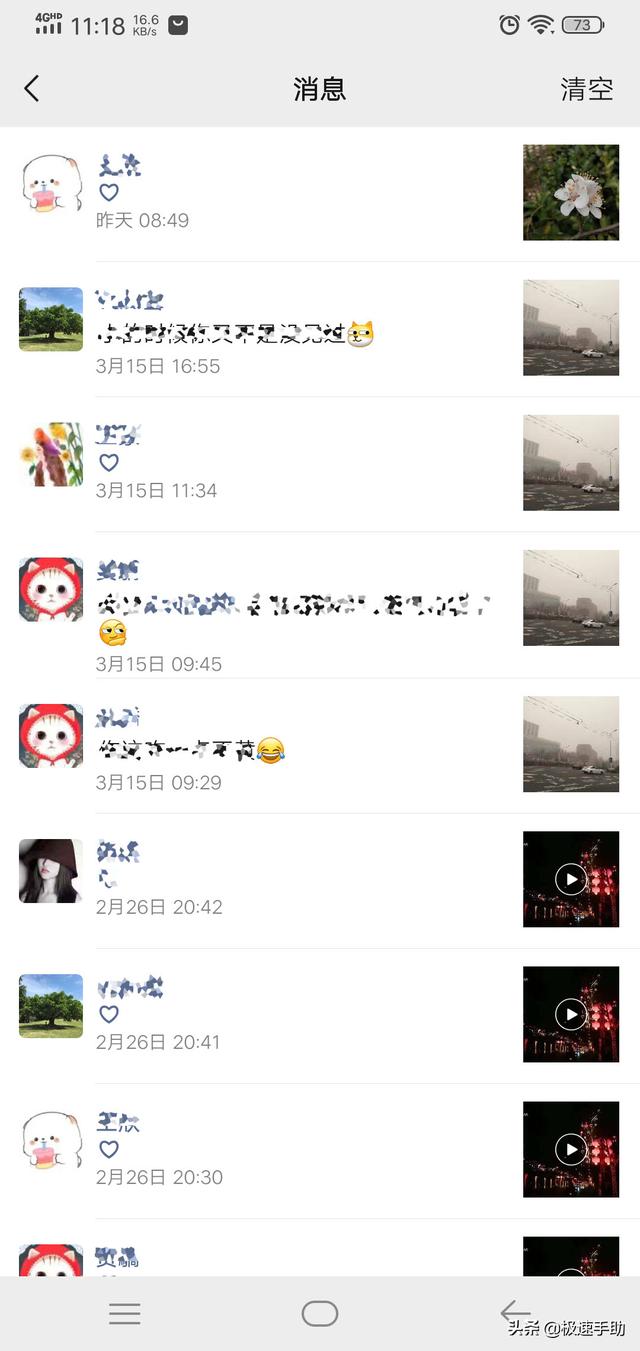This screenshot has width=640, height=1351.
Task: Open the like notification from 2月26日 20:30
Action: pyautogui.click(x=300, y=1150)
